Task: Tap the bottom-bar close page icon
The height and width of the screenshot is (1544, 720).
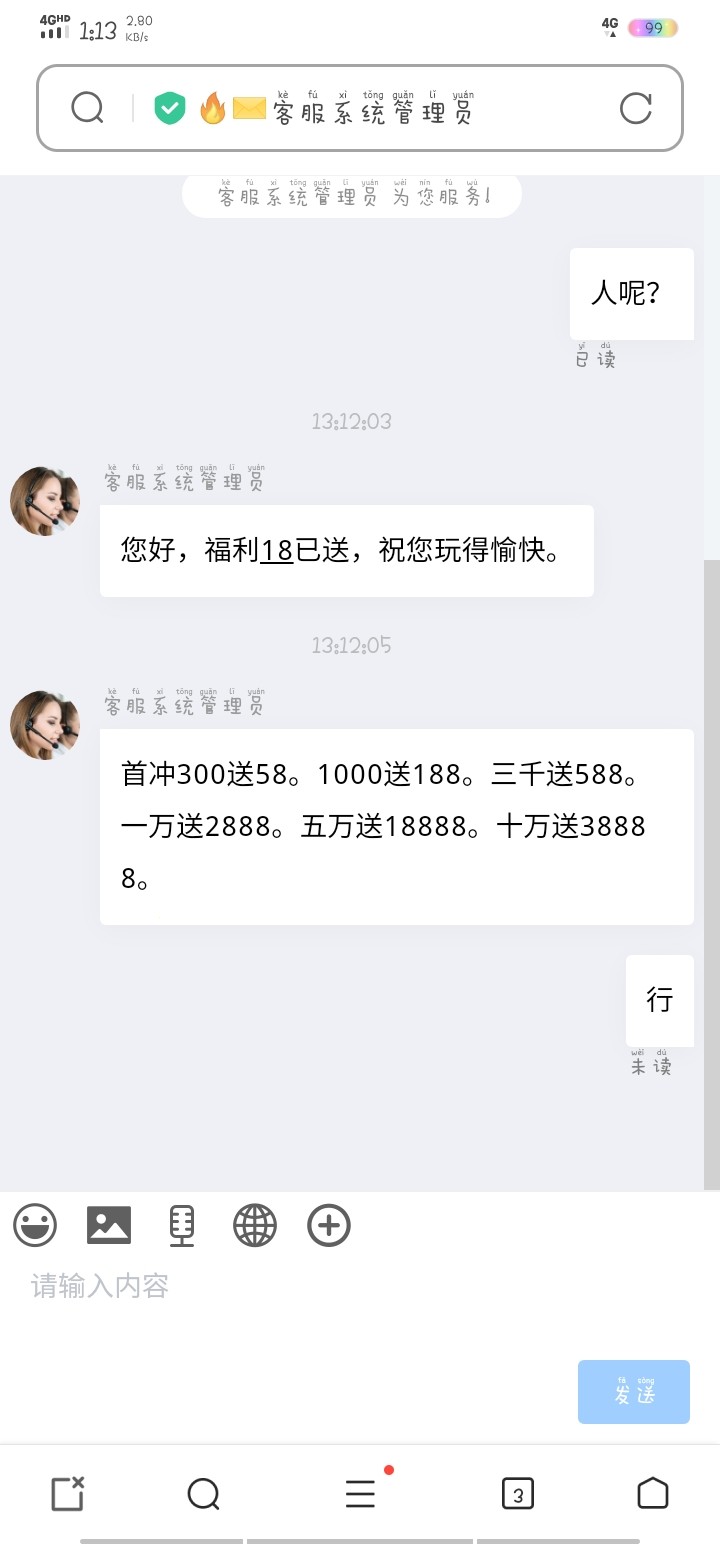Action: click(67, 1494)
